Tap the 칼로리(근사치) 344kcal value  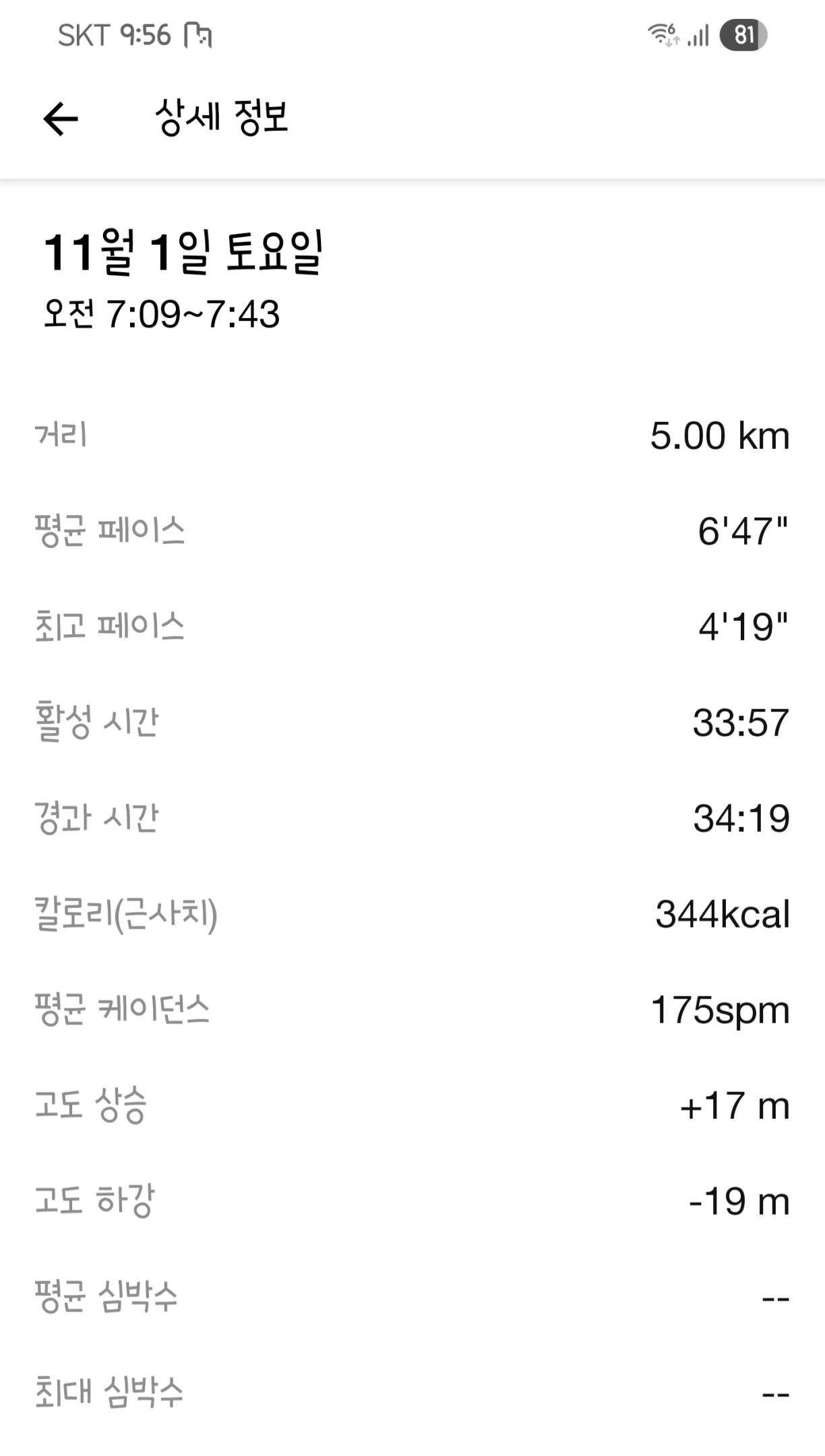723,913
